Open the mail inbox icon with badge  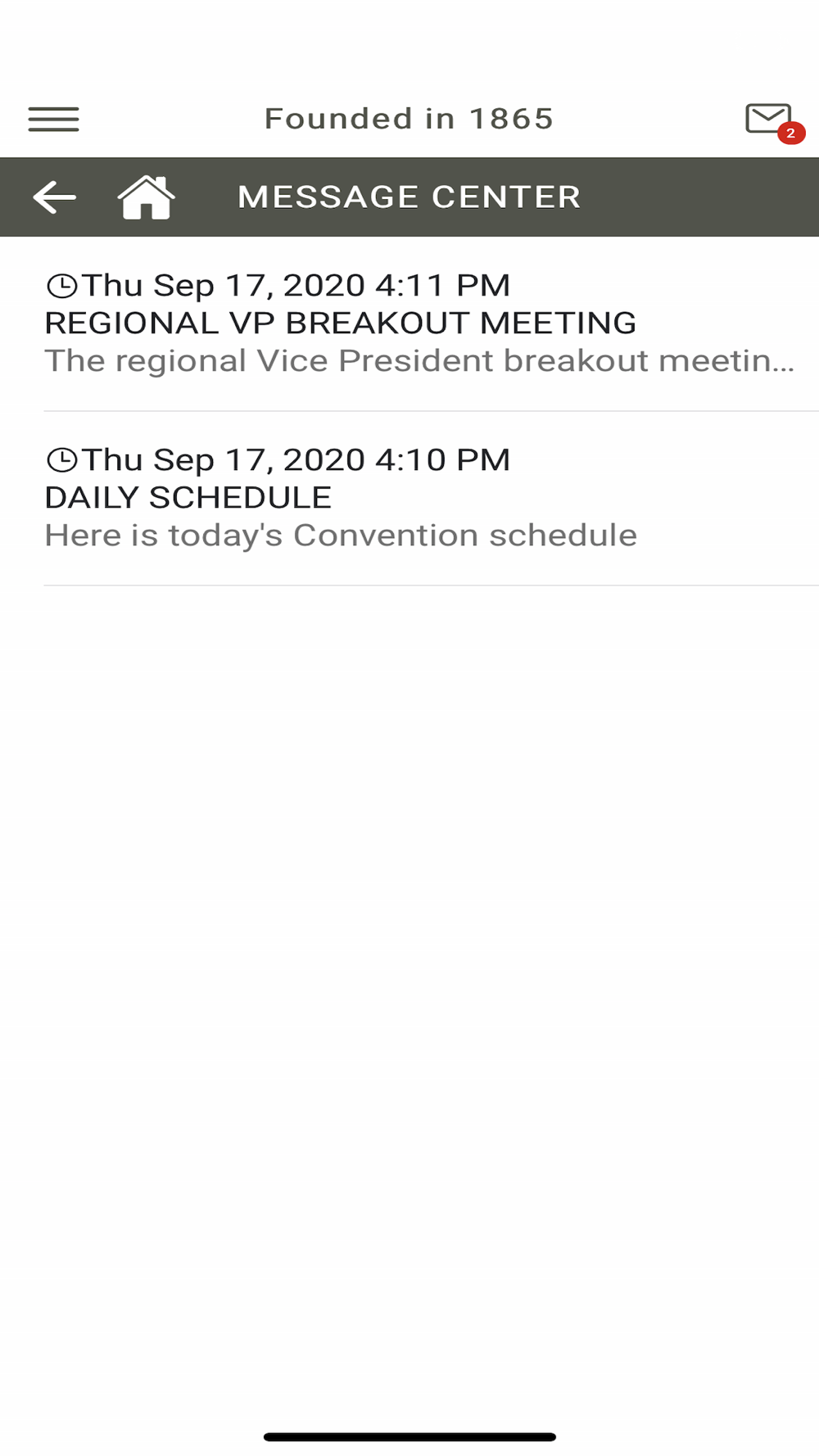point(771,120)
